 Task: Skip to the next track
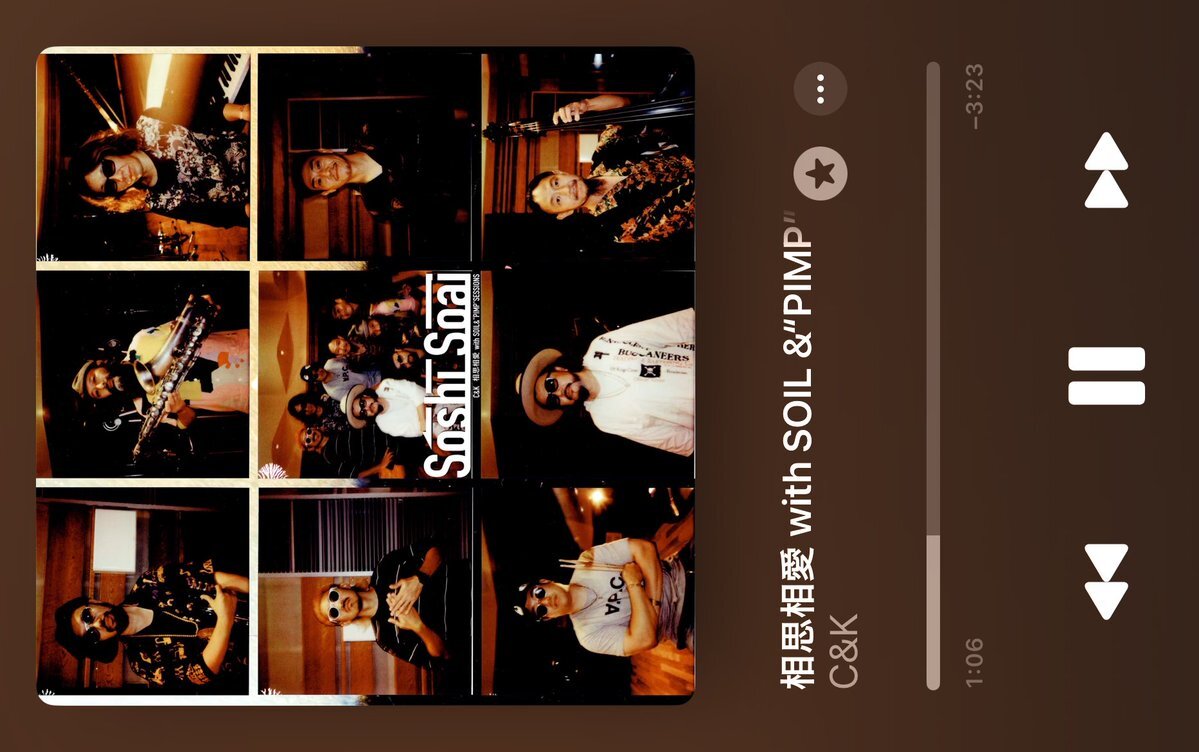coord(1106,170)
